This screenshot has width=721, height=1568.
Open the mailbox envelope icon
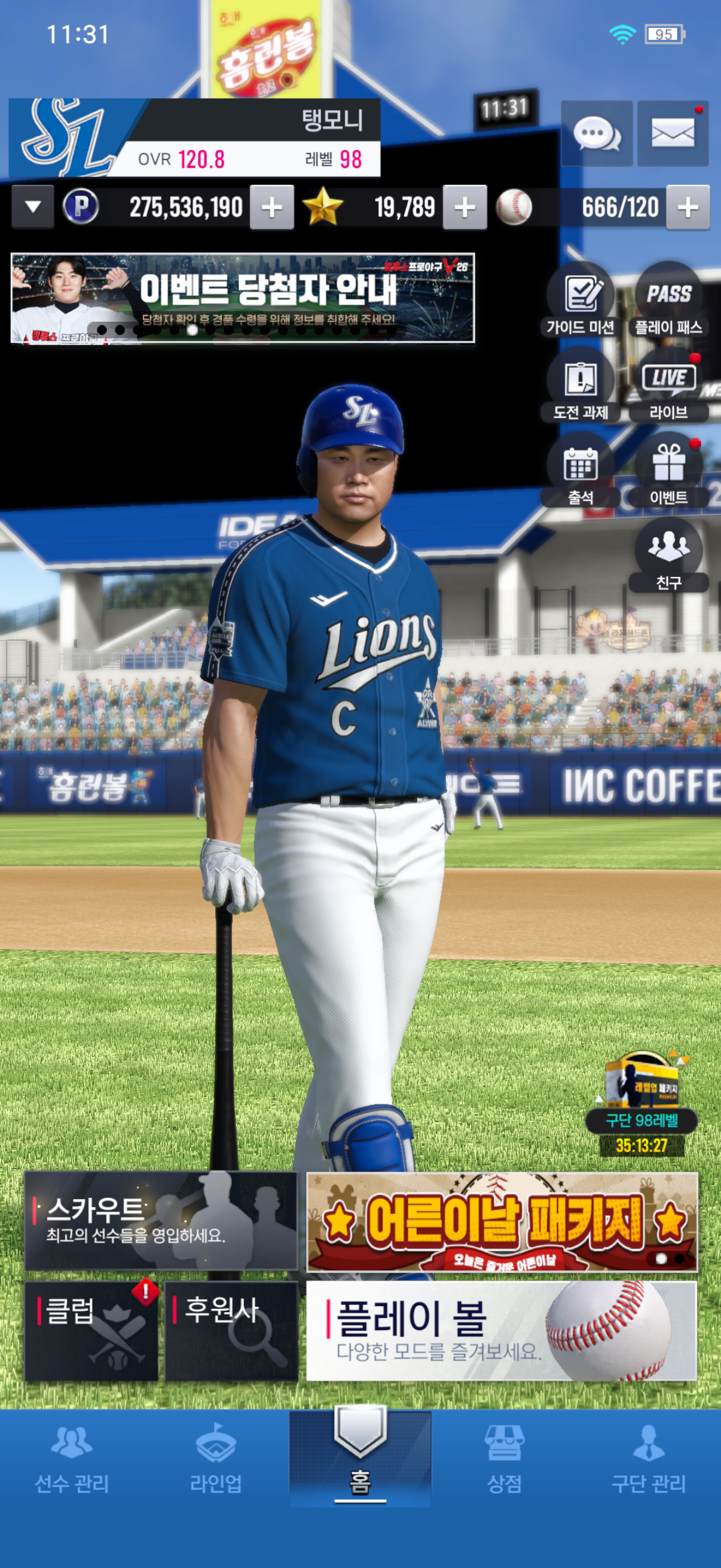click(673, 133)
